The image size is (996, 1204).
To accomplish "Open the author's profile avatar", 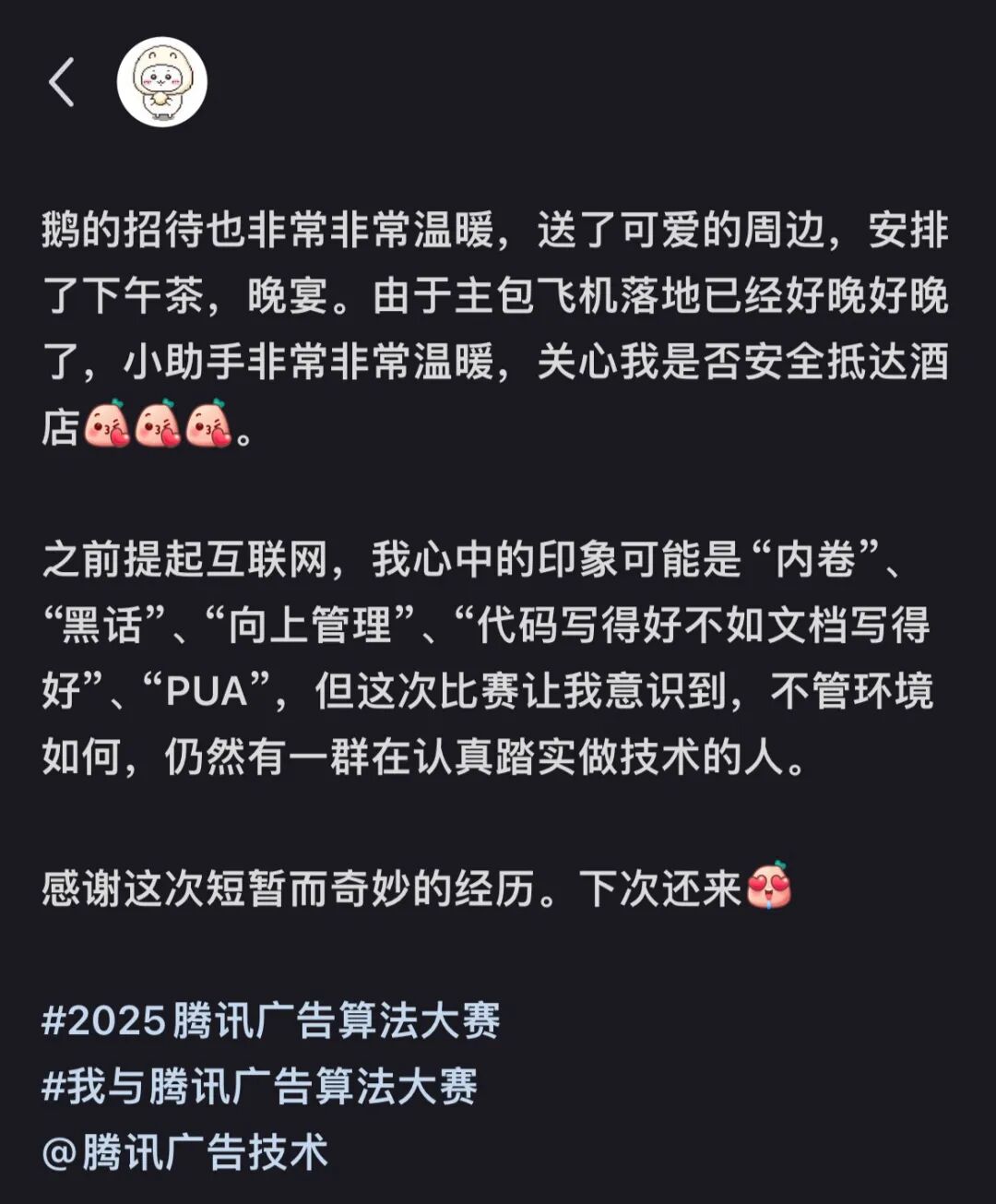I will click(x=161, y=82).
